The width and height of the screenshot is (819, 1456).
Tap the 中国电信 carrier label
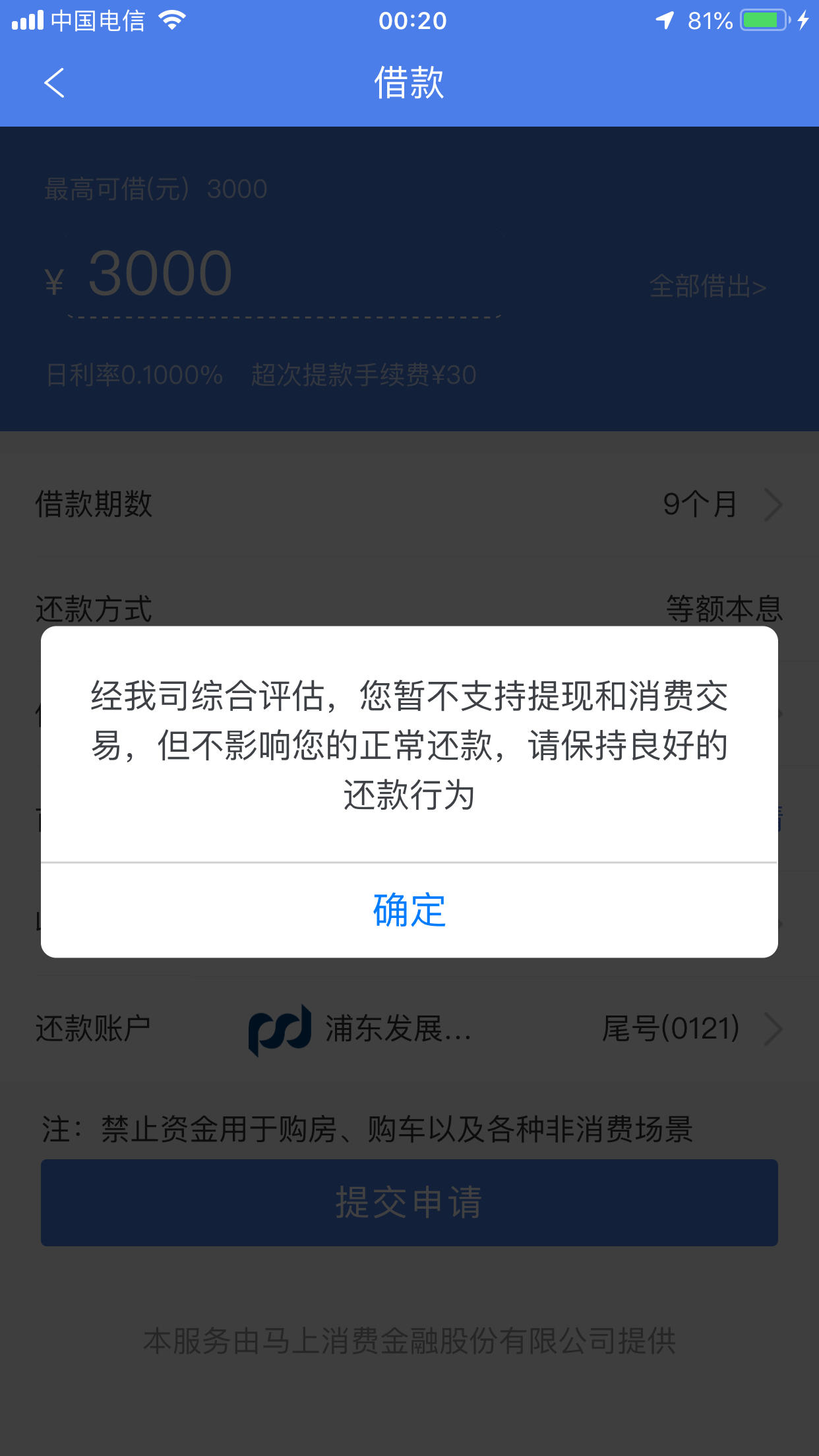click(x=99, y=20)
